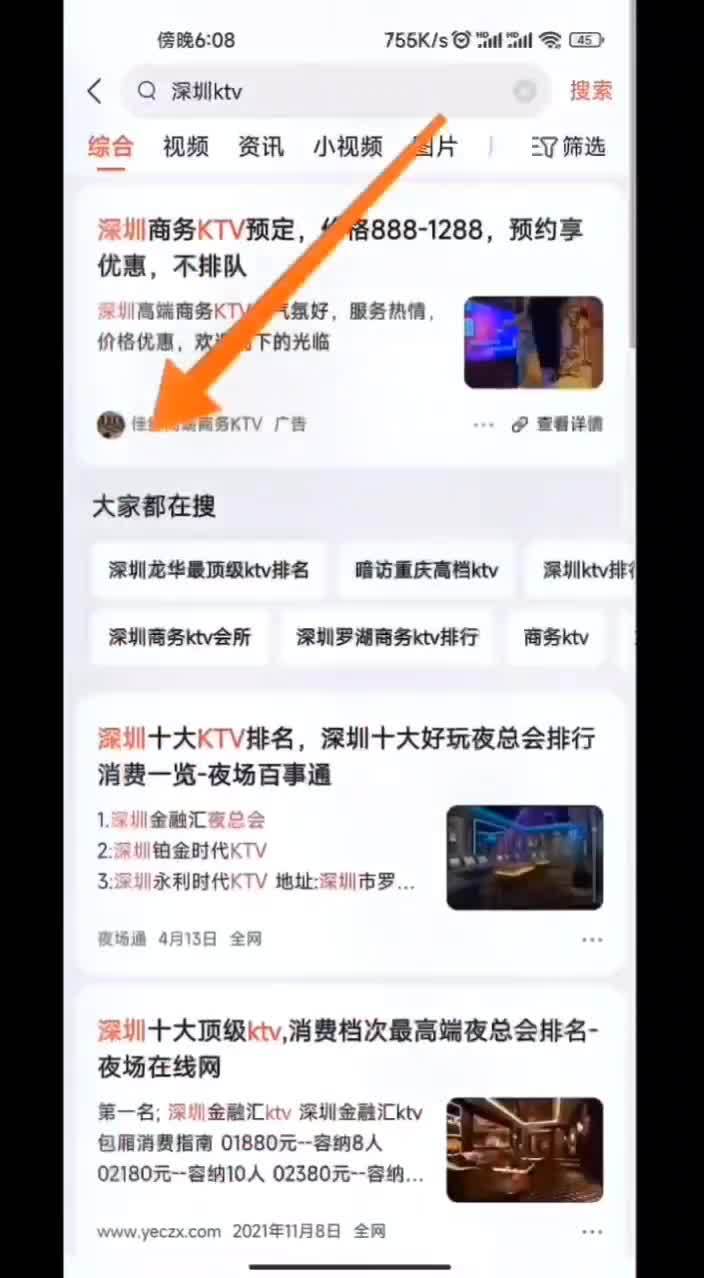
Task: Select the 深圳龙华最顶级ktv排名 suggestion
Action: (209, 571)
